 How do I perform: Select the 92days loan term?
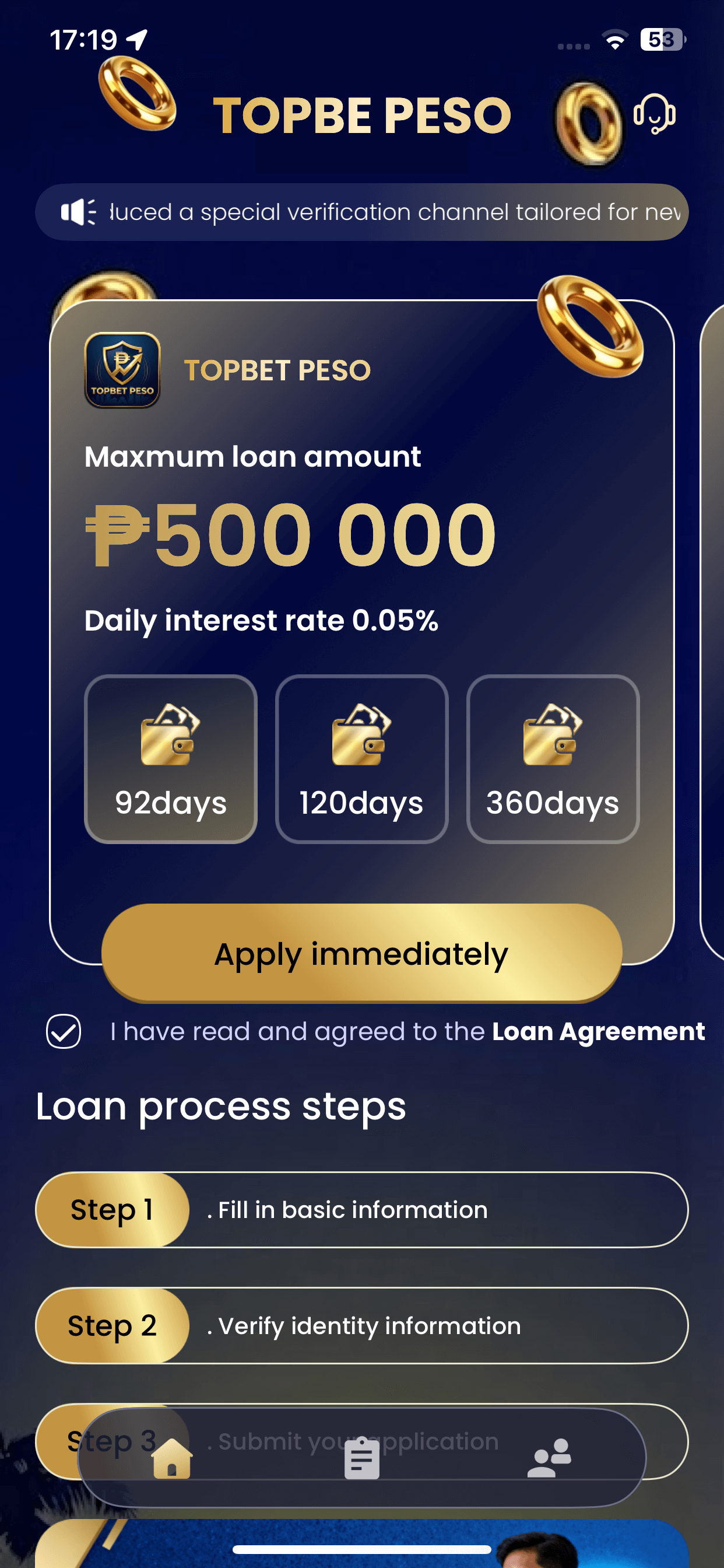[170, 758]
